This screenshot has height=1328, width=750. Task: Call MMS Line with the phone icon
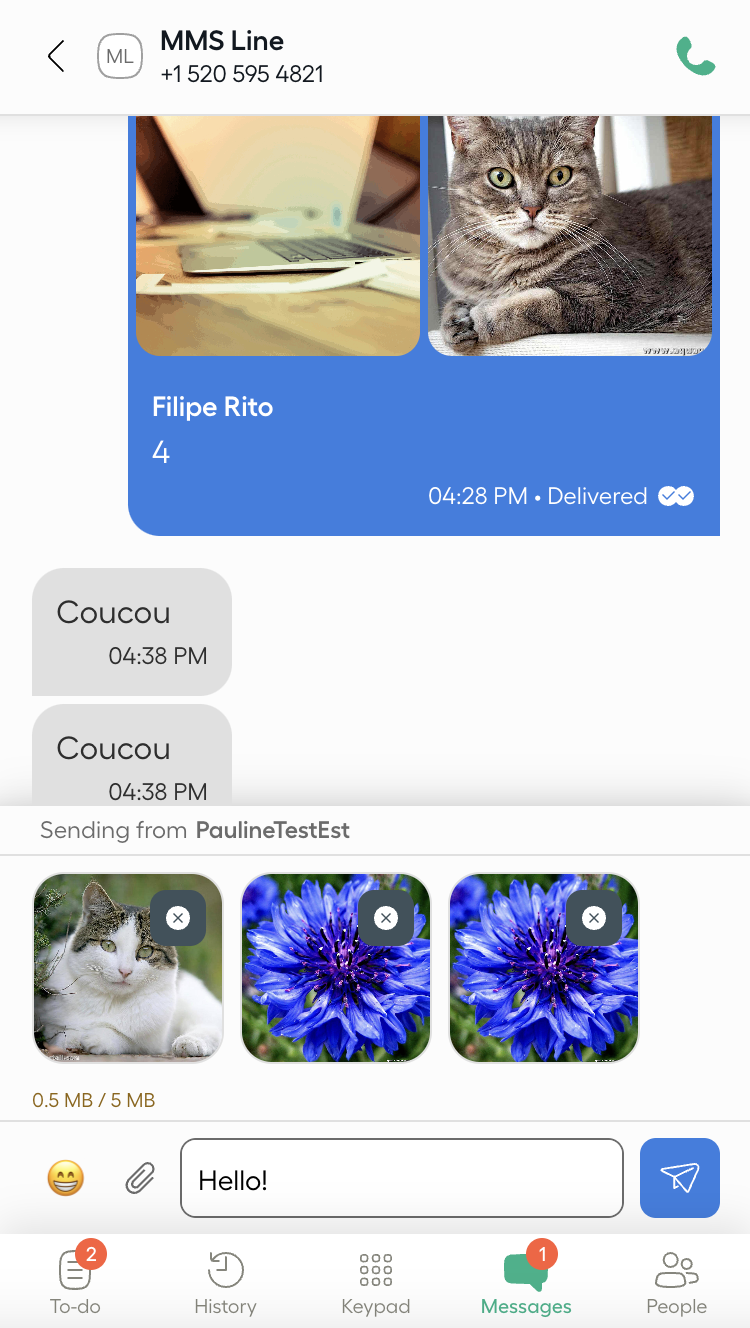[x=695, y=57]
